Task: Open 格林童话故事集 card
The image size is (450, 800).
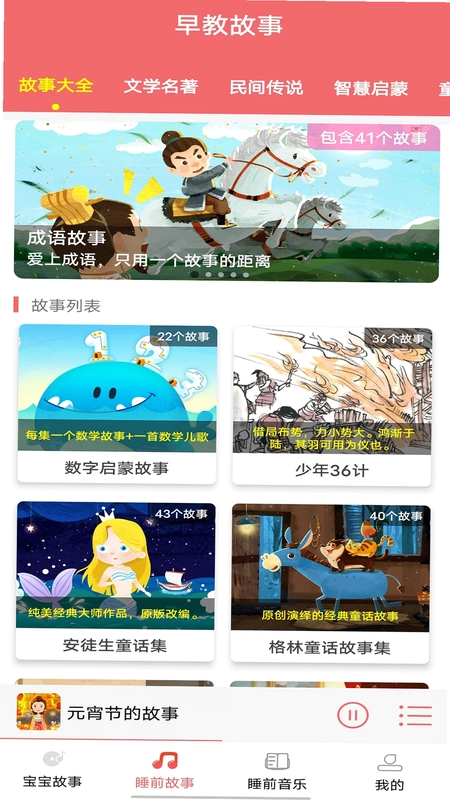Action: tap(330, 584)
